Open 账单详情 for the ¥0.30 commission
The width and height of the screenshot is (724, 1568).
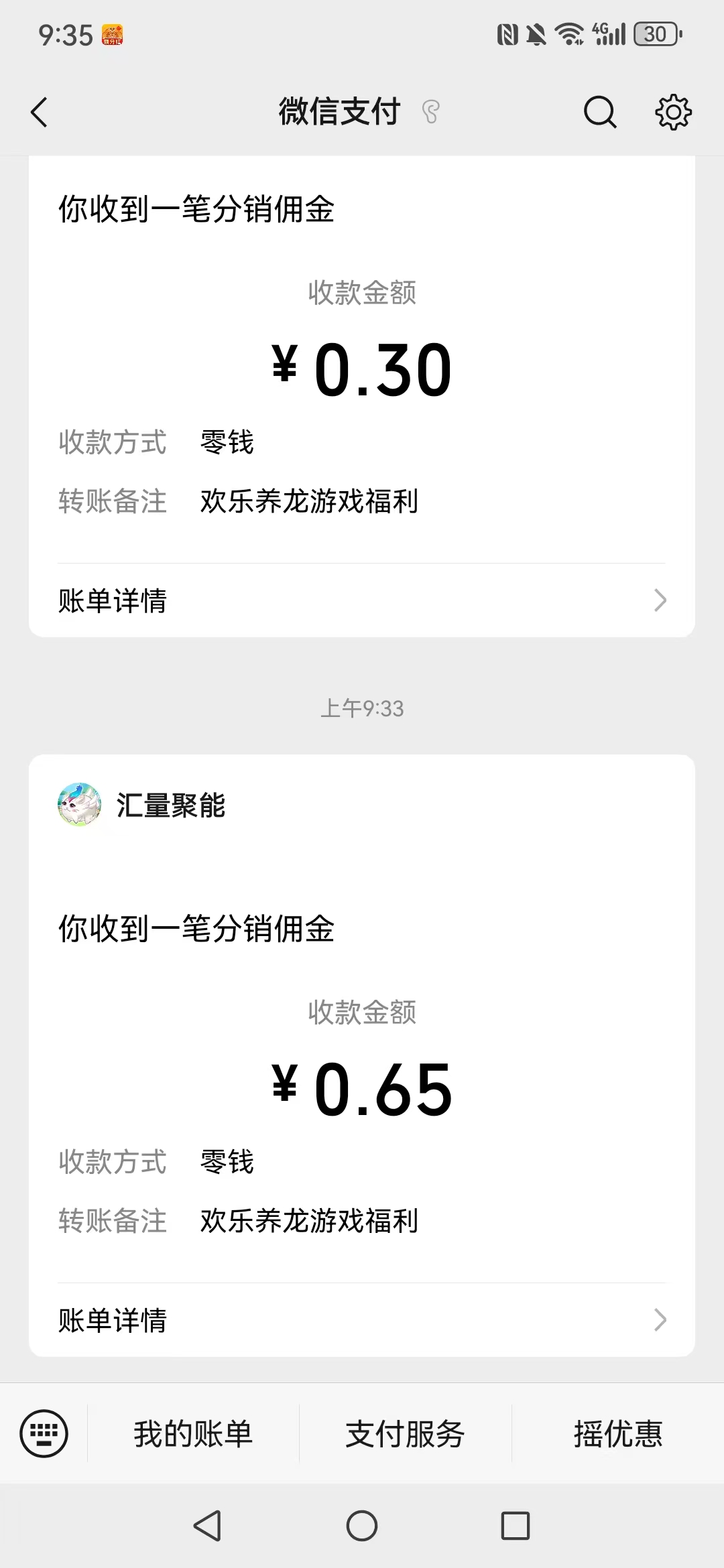click(112, 601)
